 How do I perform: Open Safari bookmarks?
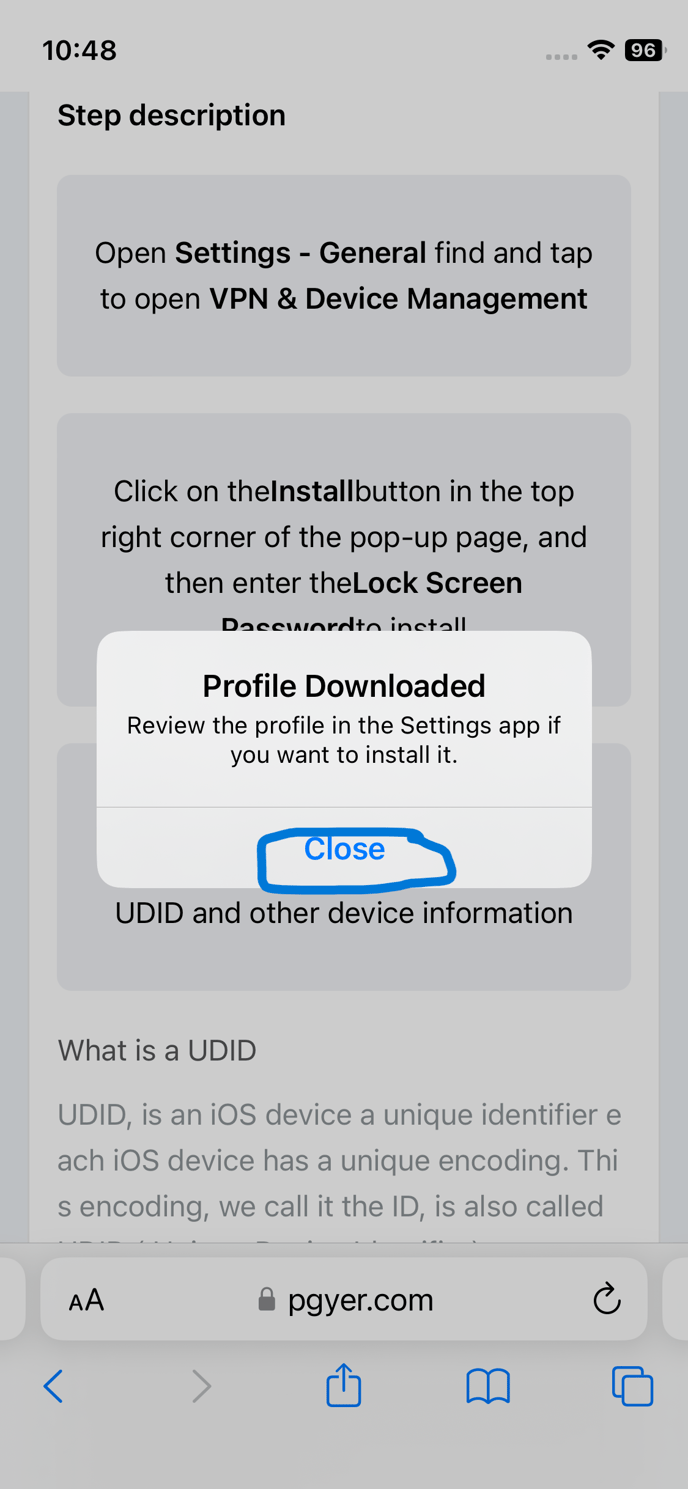click(x=488, y=1386)
